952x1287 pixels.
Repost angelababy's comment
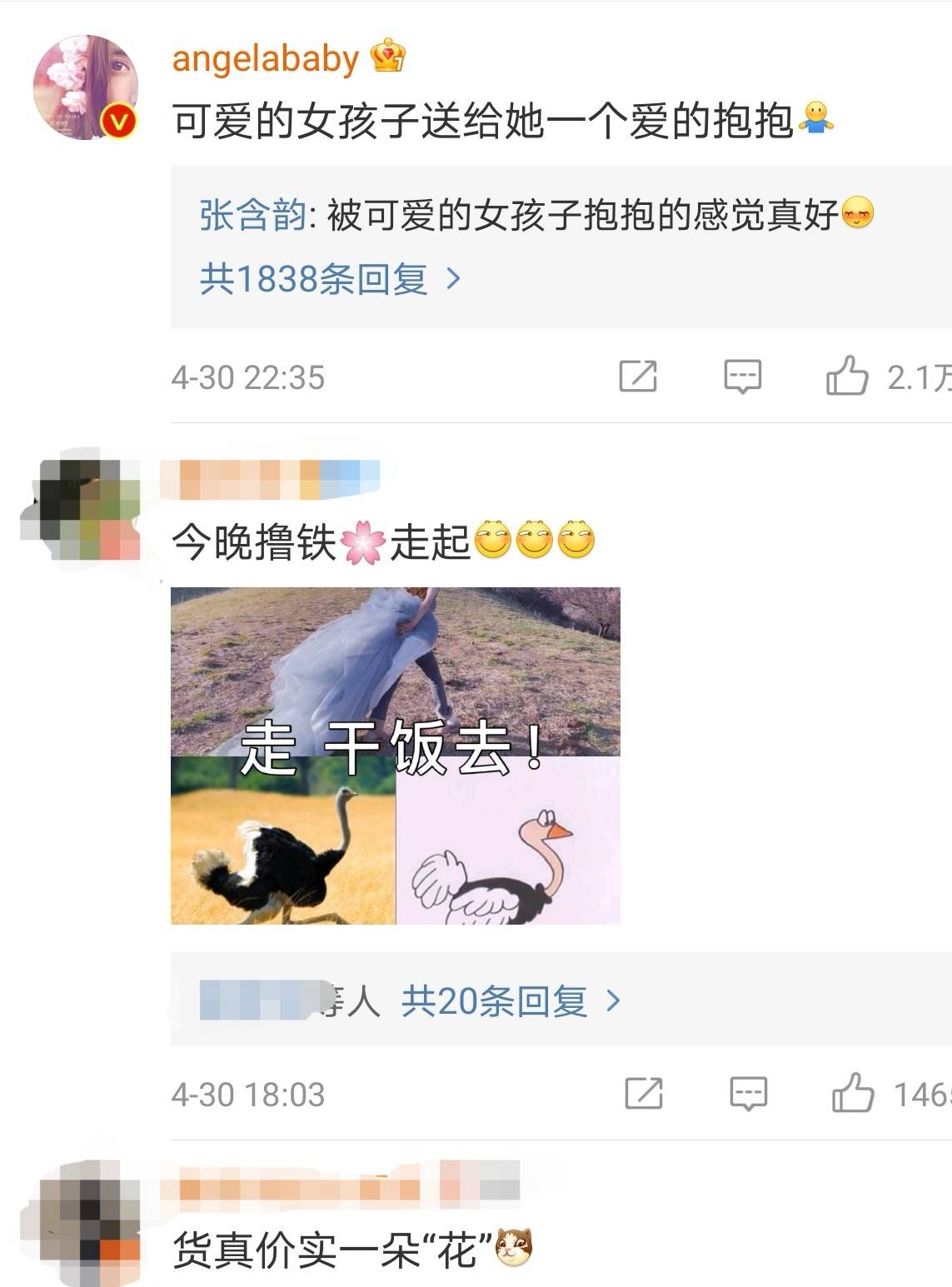638,377
